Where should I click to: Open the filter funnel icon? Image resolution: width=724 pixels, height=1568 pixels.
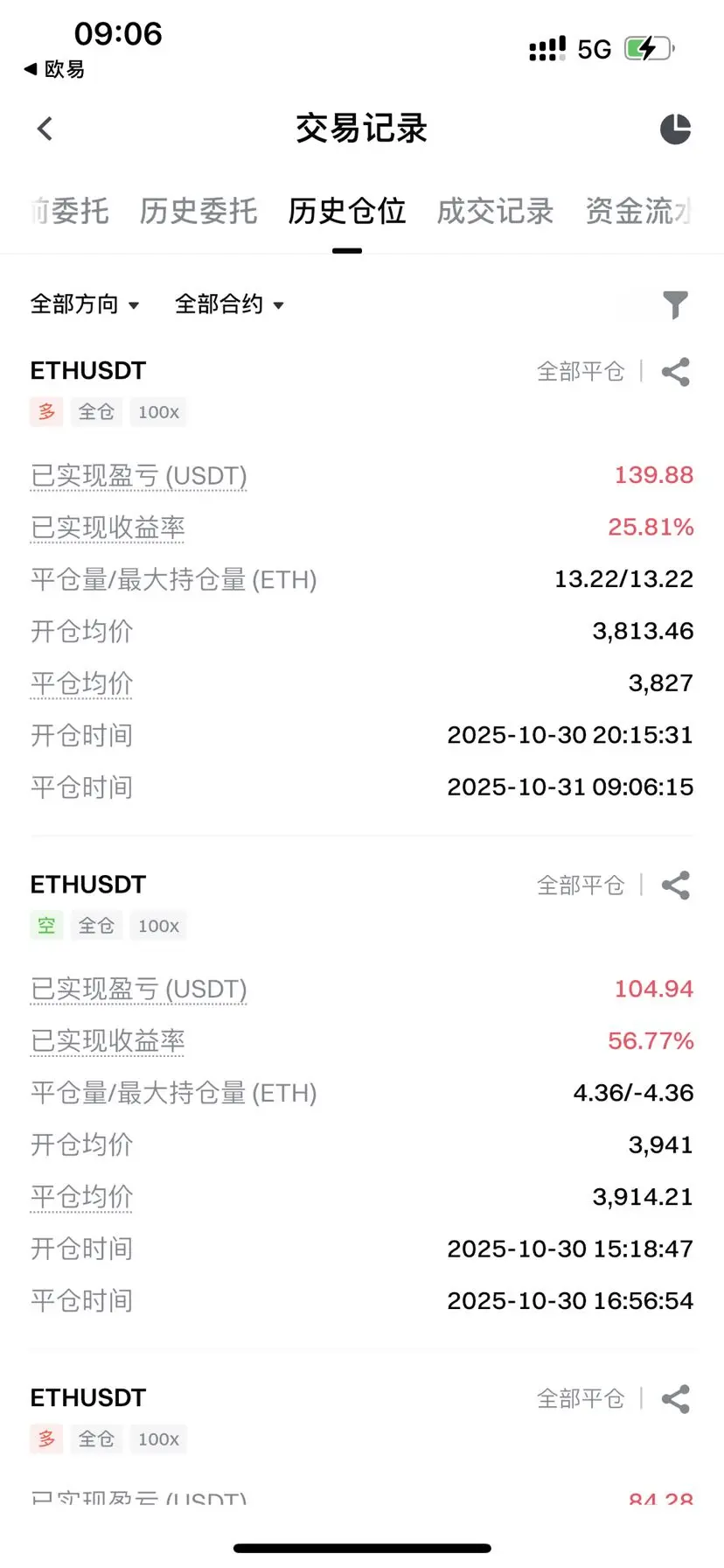click(675, 304)
